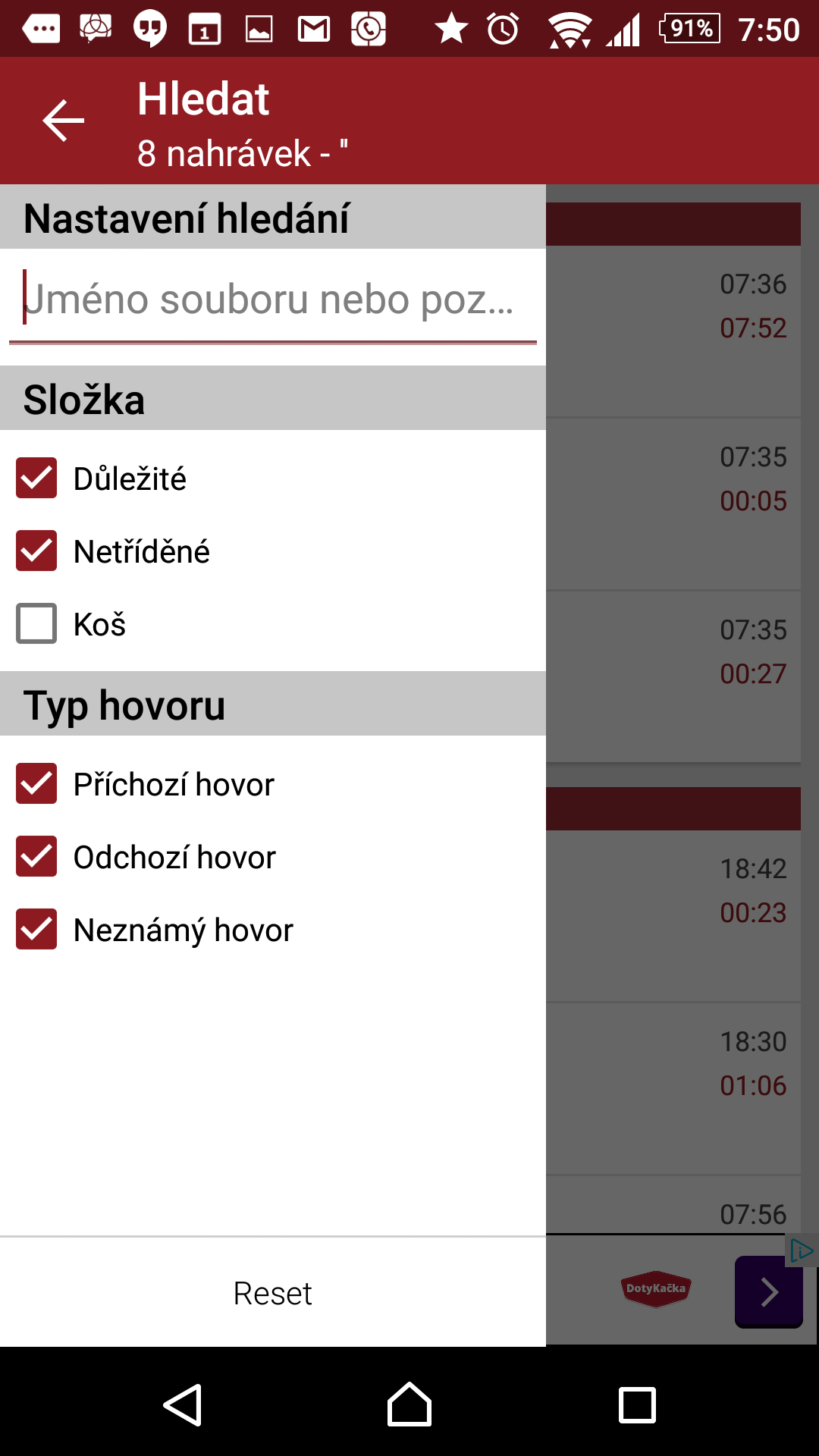Tap the system home button

click(409, 1404)
